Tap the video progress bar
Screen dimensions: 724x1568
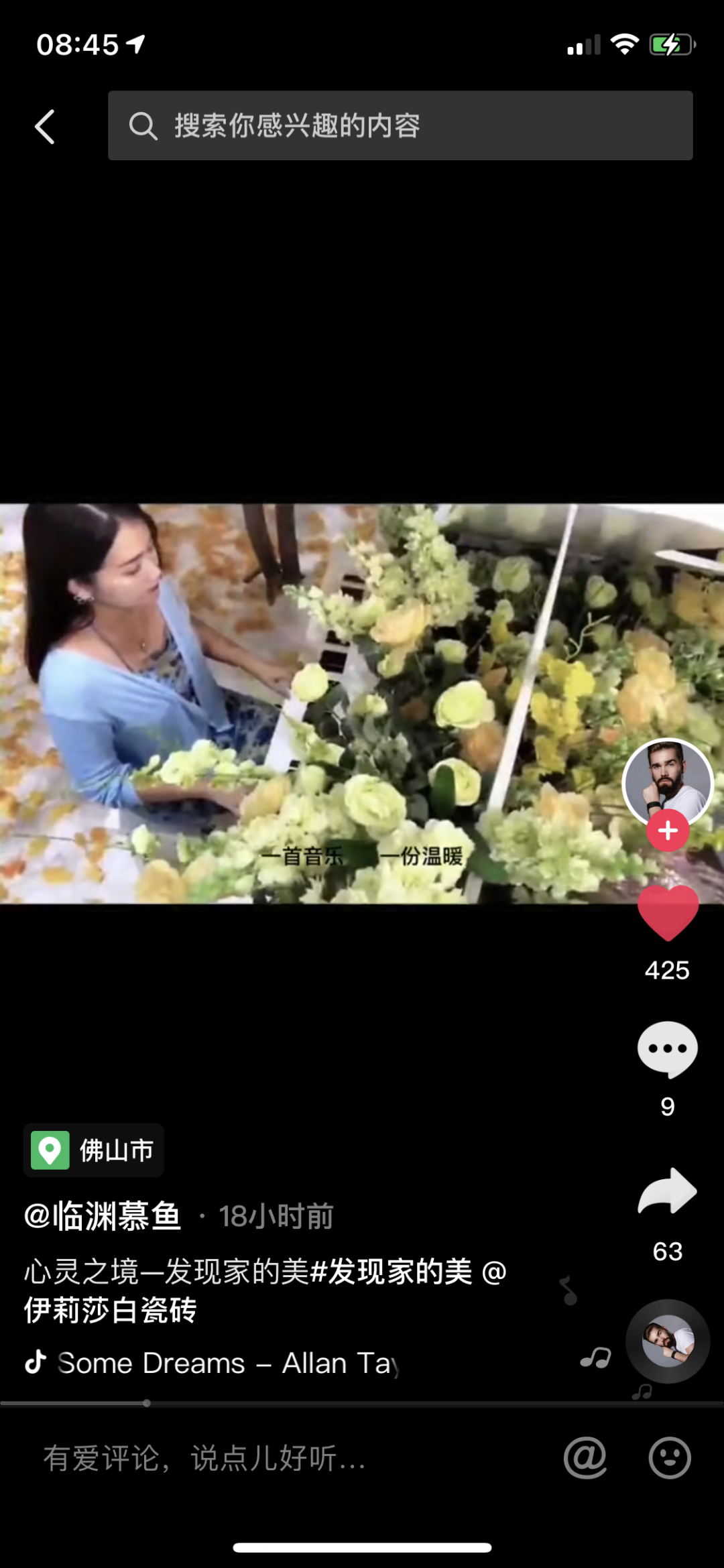pos(362,1402)
